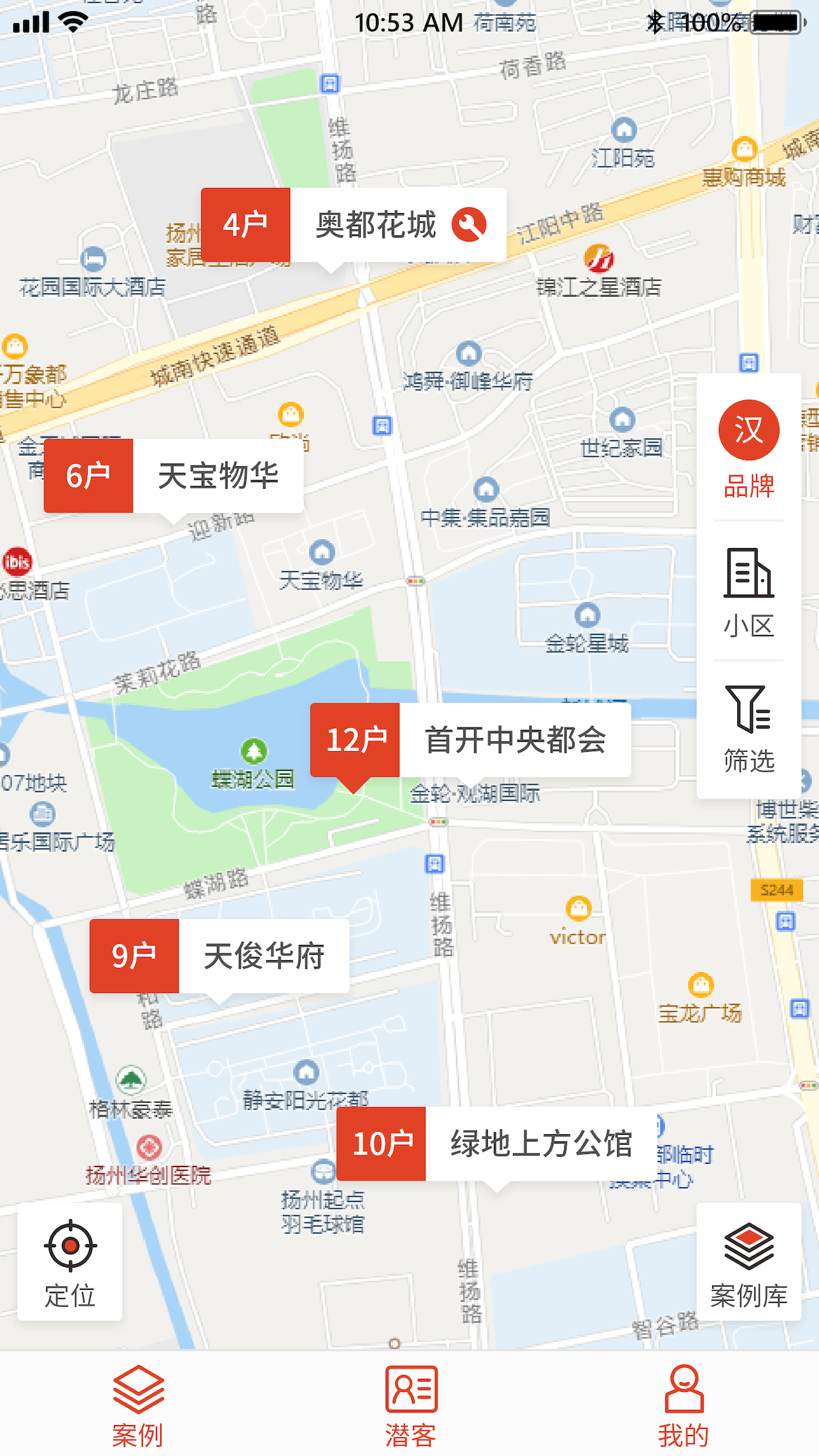Open the 案例库 case library
This screenshot has height=1456, width=819.
[749, 1262]
